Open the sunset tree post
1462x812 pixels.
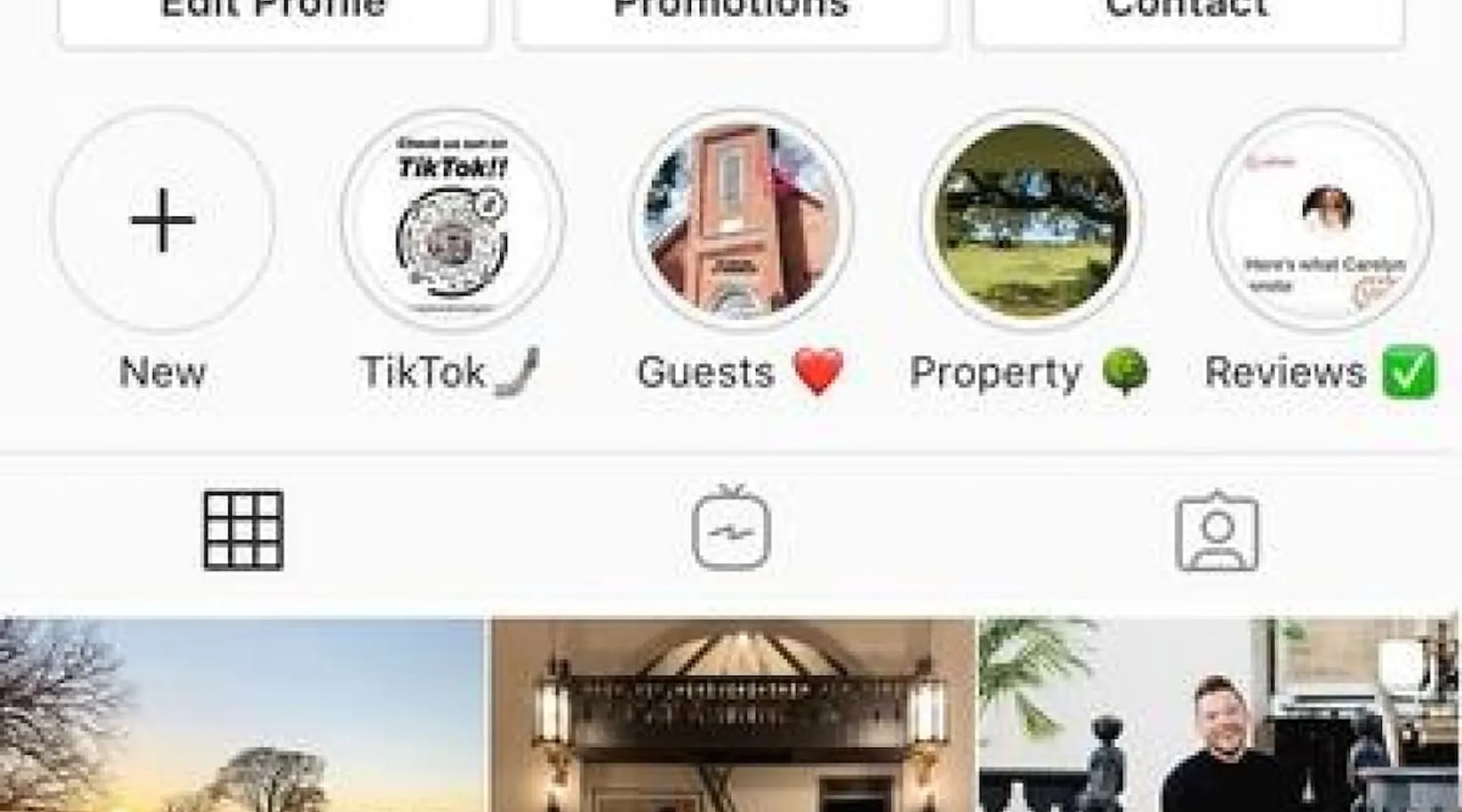tap(241, 715)
